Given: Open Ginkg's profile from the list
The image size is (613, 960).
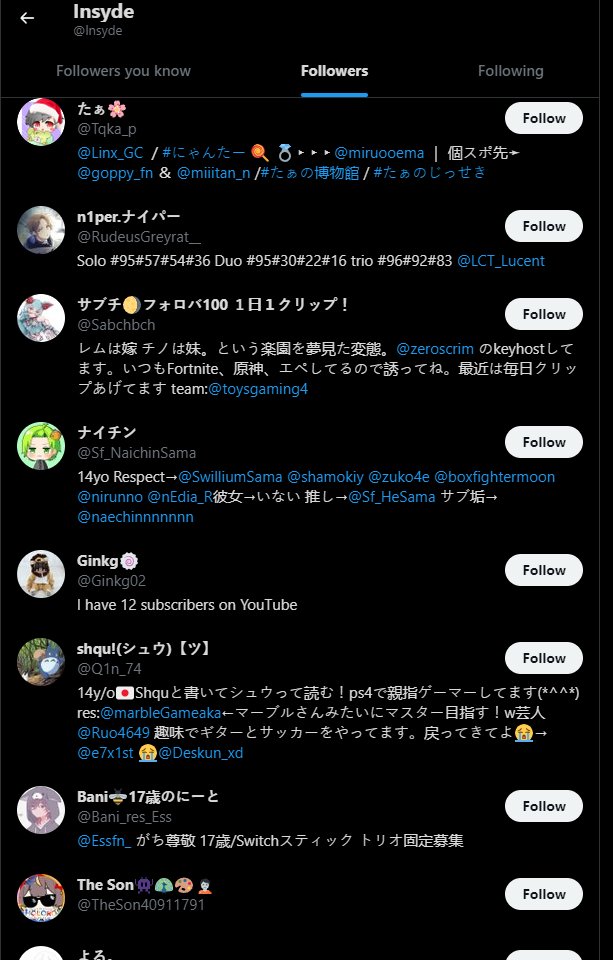Looking at the screenshot, I should click(x=97, y=560).
